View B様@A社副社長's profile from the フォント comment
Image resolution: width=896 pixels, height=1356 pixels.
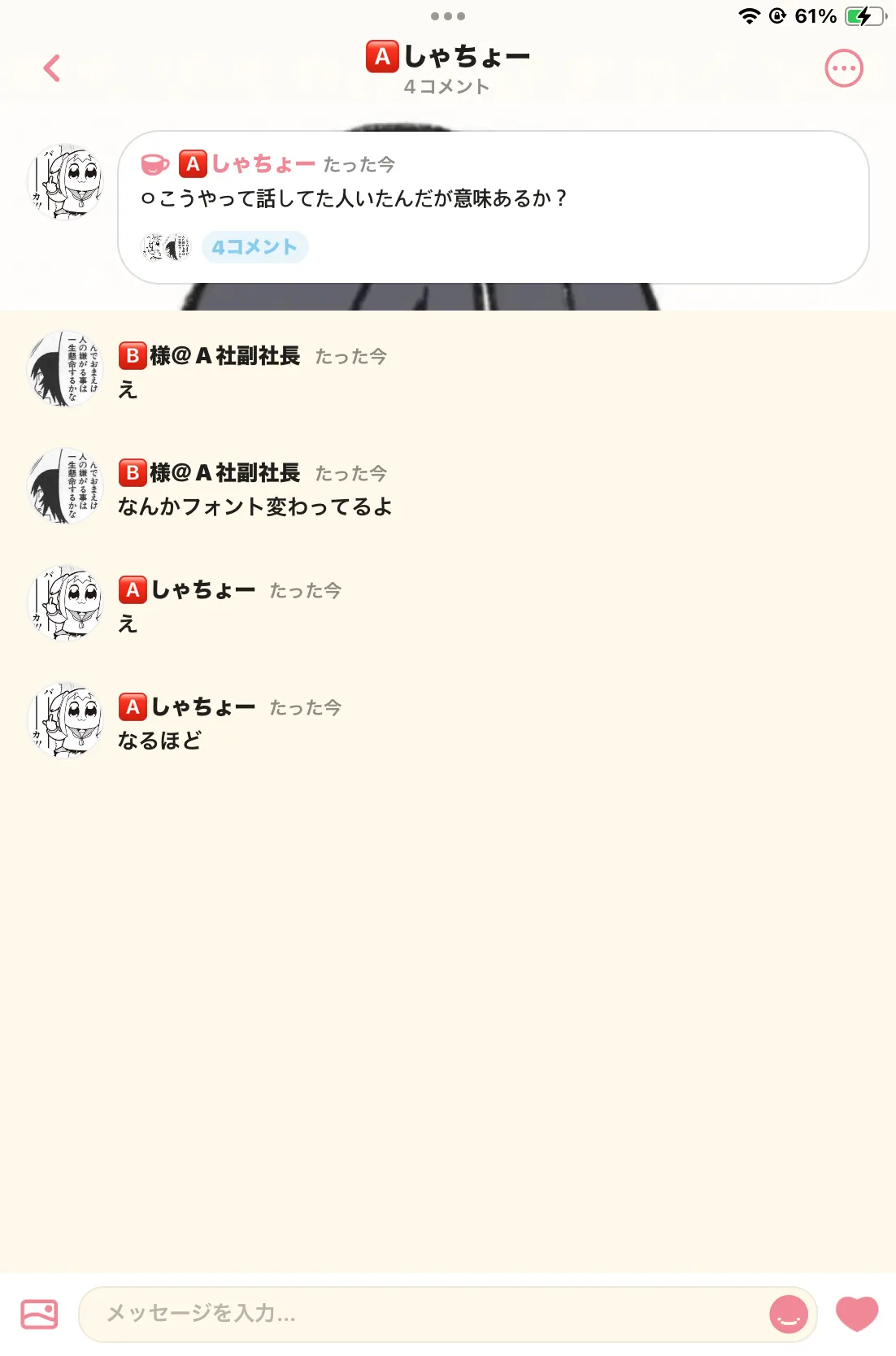(x=66, y=485)
